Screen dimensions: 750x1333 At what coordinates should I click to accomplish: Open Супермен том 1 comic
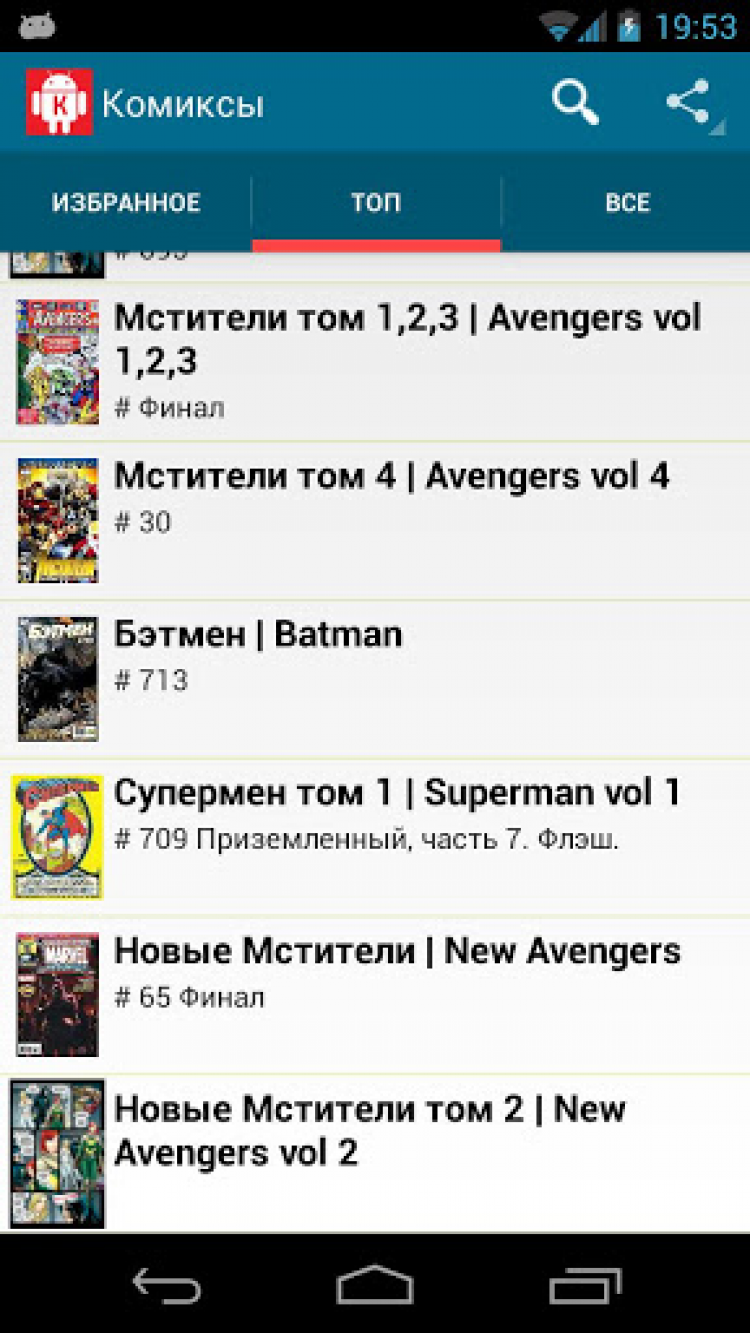(x=397, y=813)
